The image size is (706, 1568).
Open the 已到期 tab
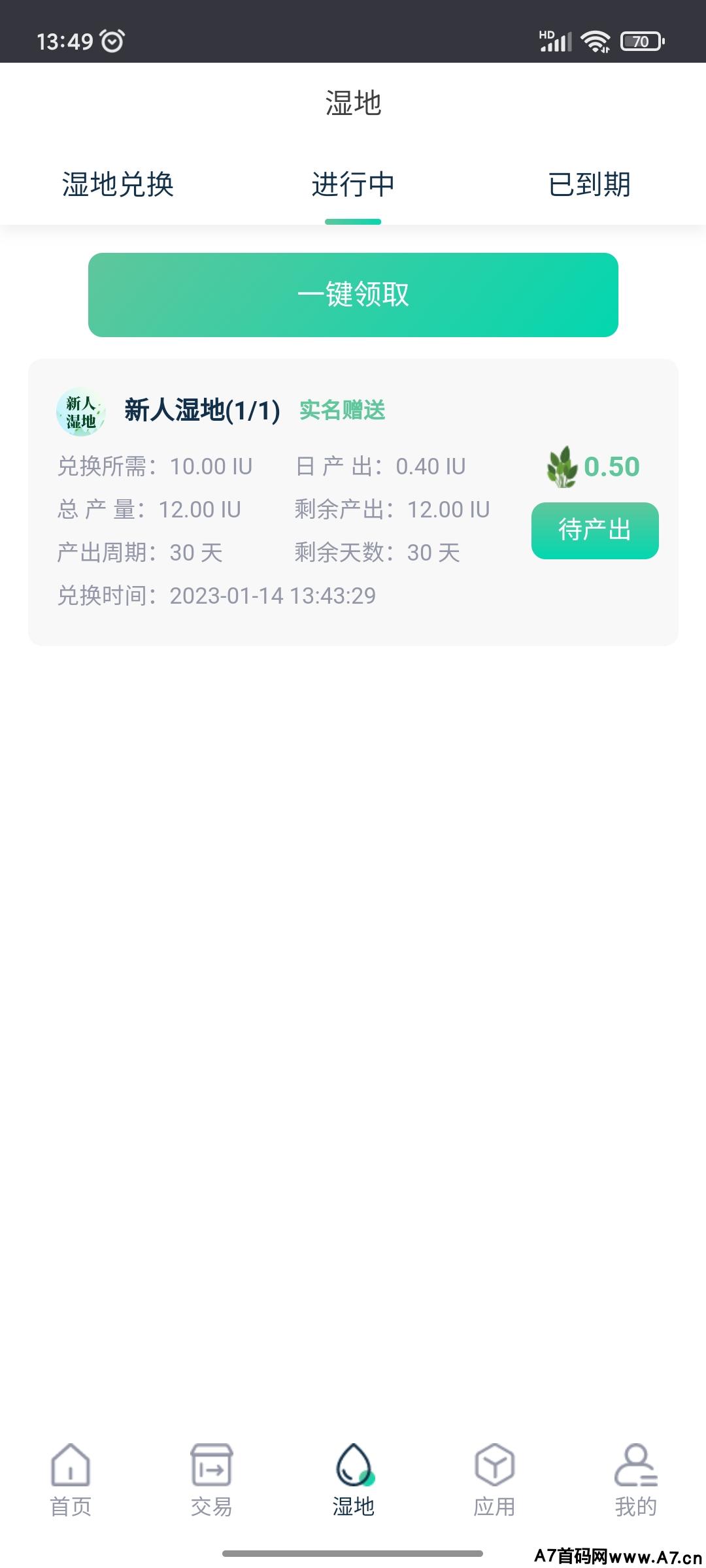(x=589, y=185)
